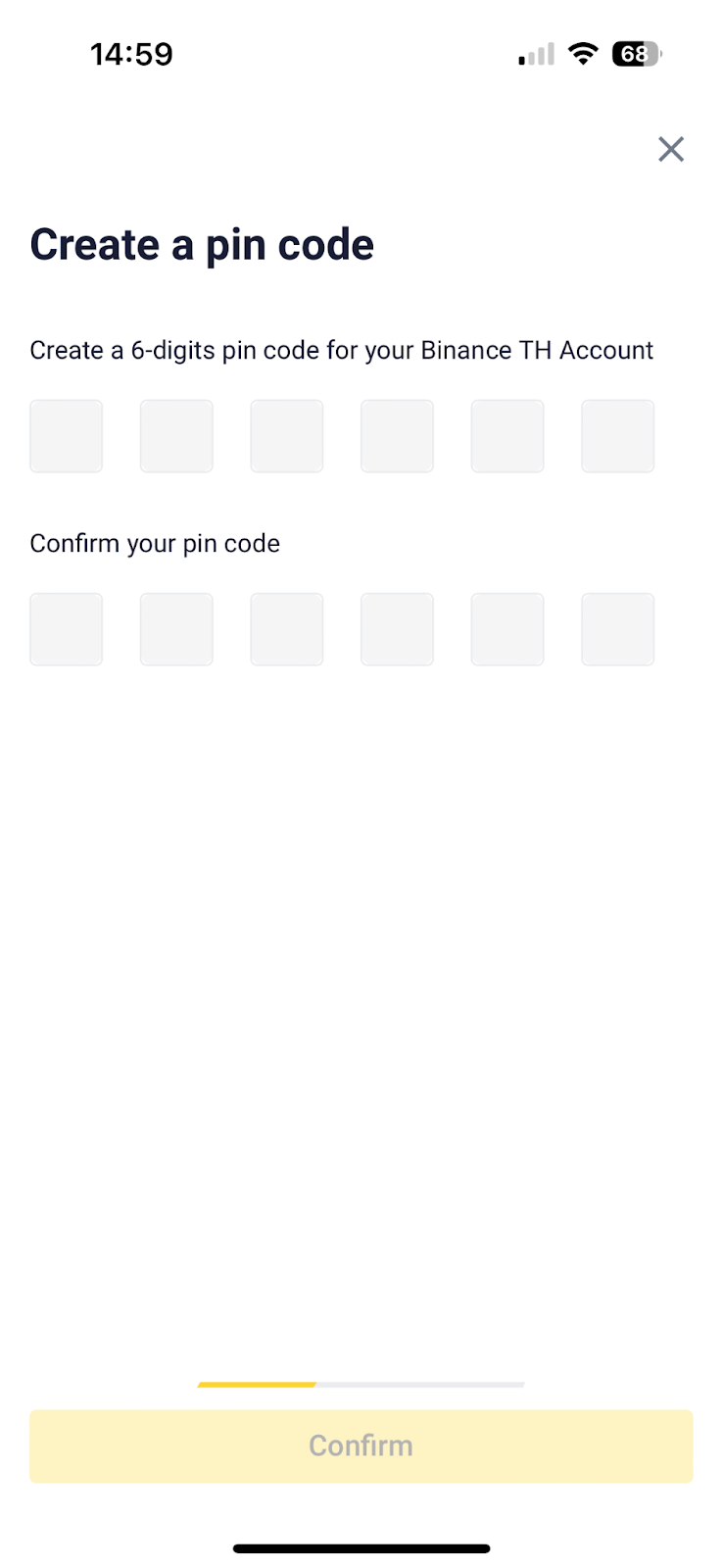Tap the final confirm pin digit box
The image size is (723, 1568).
pos(617,629)
